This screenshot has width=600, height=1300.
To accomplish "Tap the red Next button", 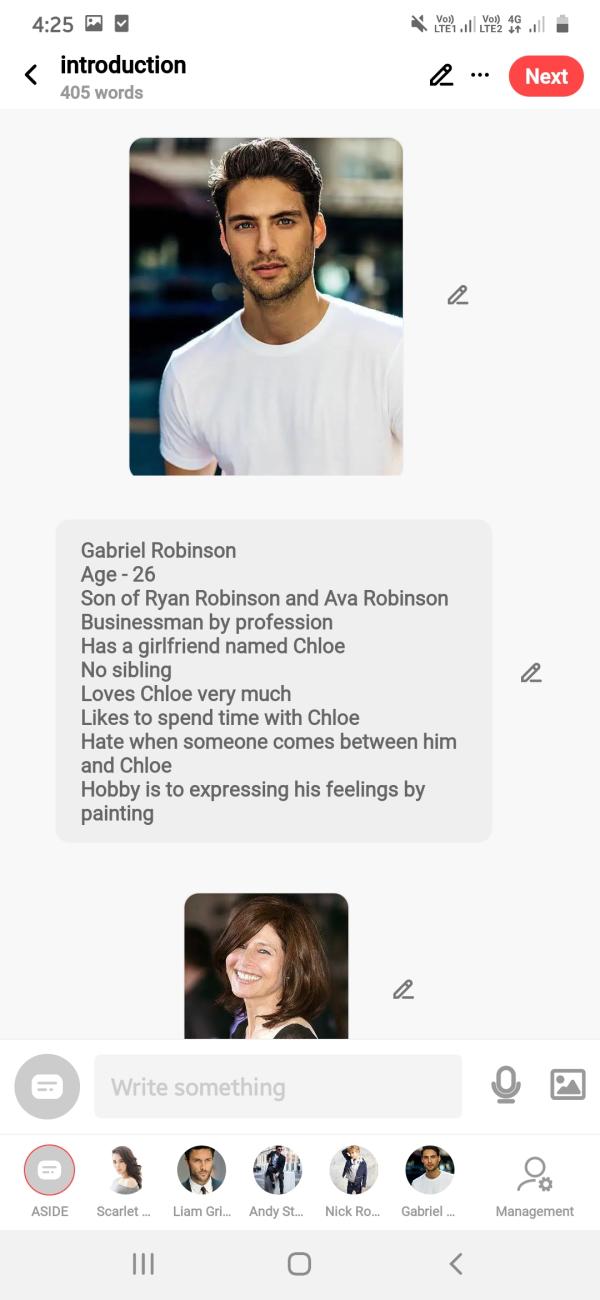I will 546,76.
